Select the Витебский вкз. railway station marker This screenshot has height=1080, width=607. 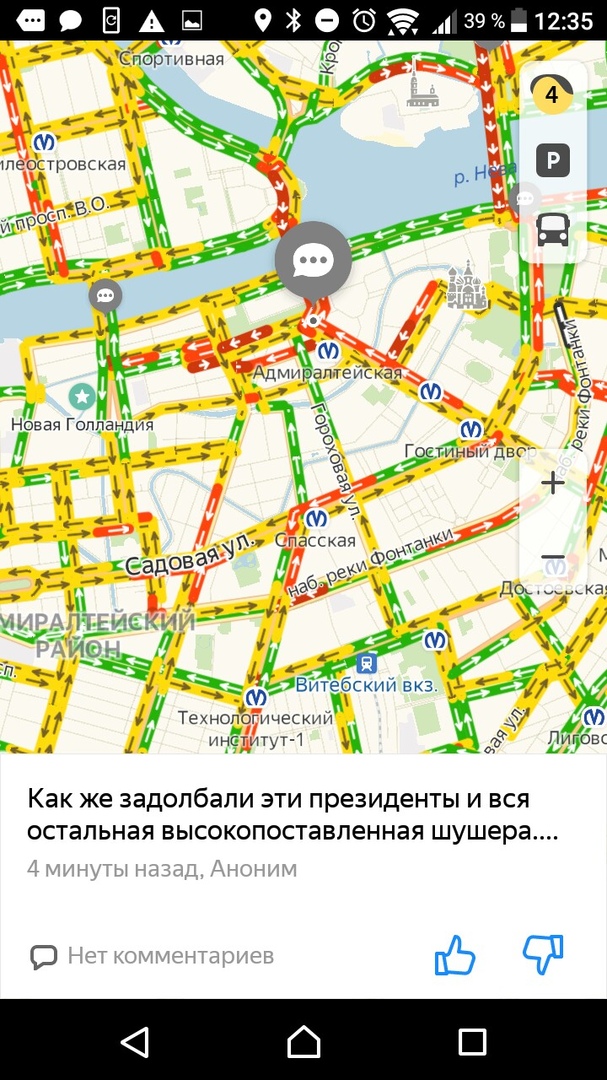click(x=367, y=663)
